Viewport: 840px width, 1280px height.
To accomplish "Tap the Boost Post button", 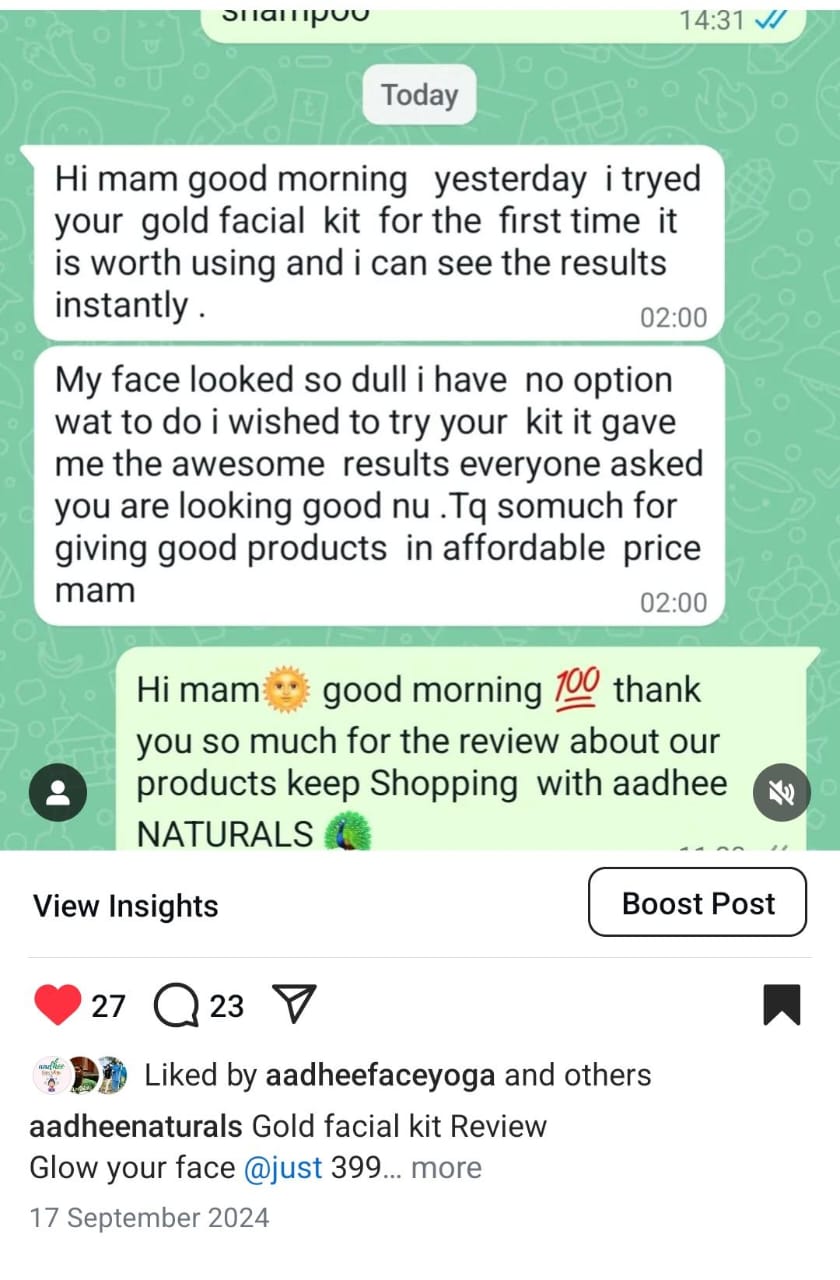I will 697,903.
